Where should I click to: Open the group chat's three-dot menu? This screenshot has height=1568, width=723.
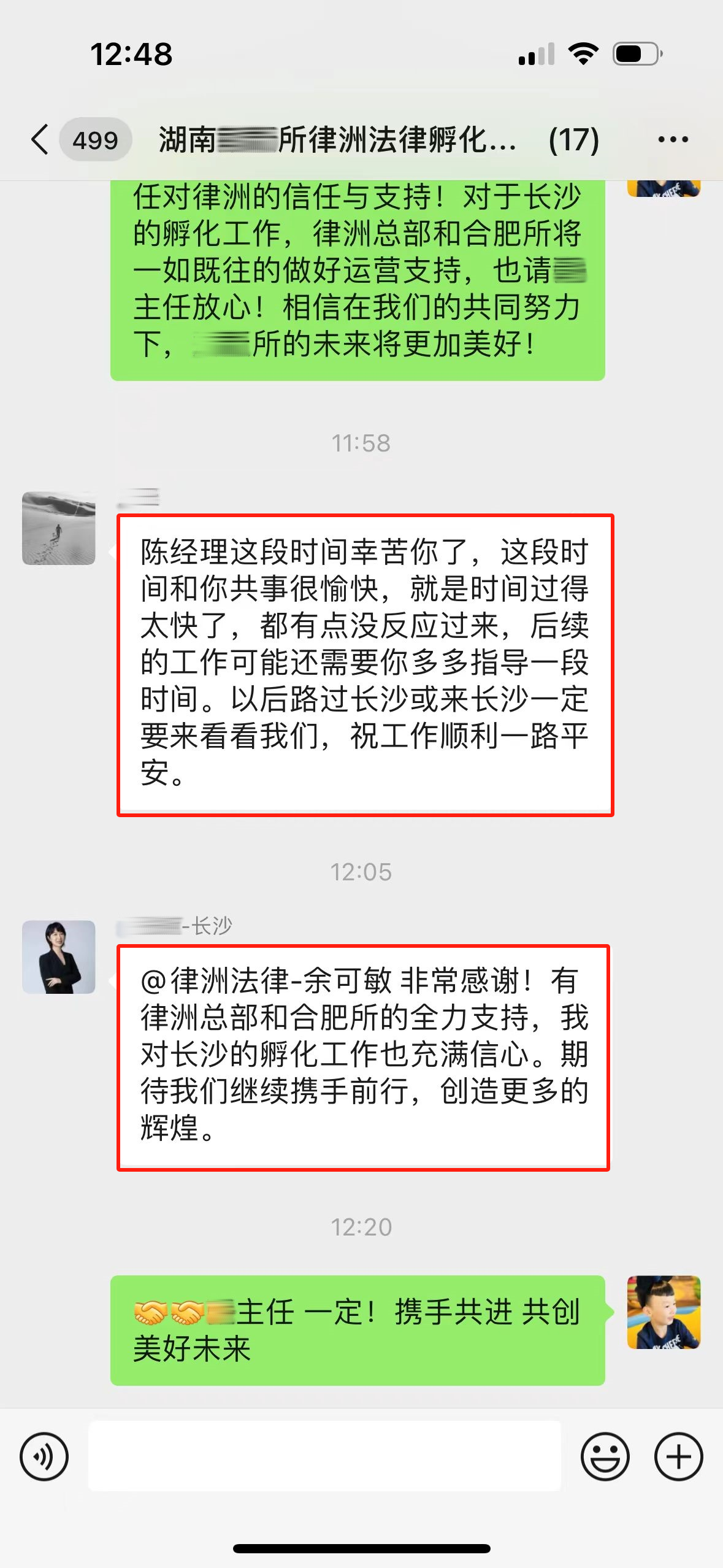pos(673,139)
